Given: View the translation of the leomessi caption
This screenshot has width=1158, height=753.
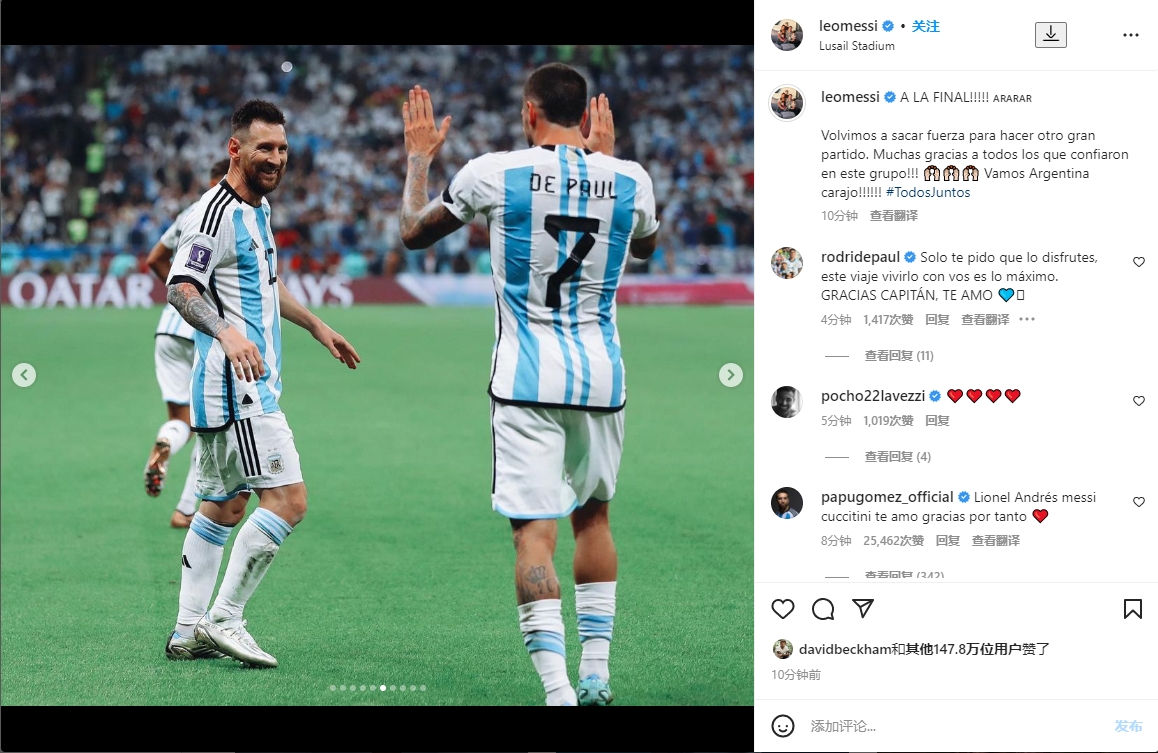Looking at the screenshot, I should click(x=893, y=216).
